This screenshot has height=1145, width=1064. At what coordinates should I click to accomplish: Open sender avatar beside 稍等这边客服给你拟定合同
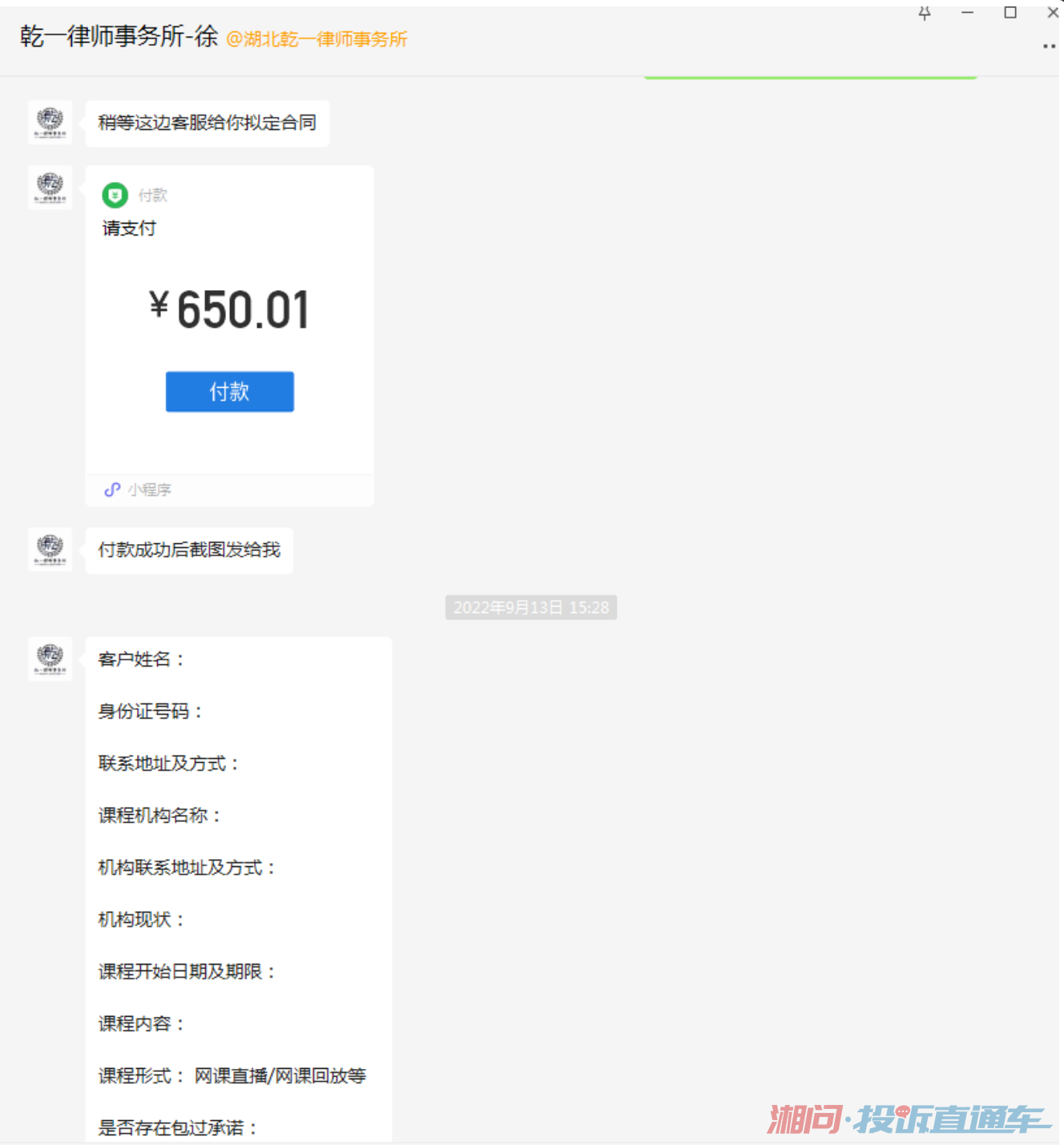click(x=50, y=123)
